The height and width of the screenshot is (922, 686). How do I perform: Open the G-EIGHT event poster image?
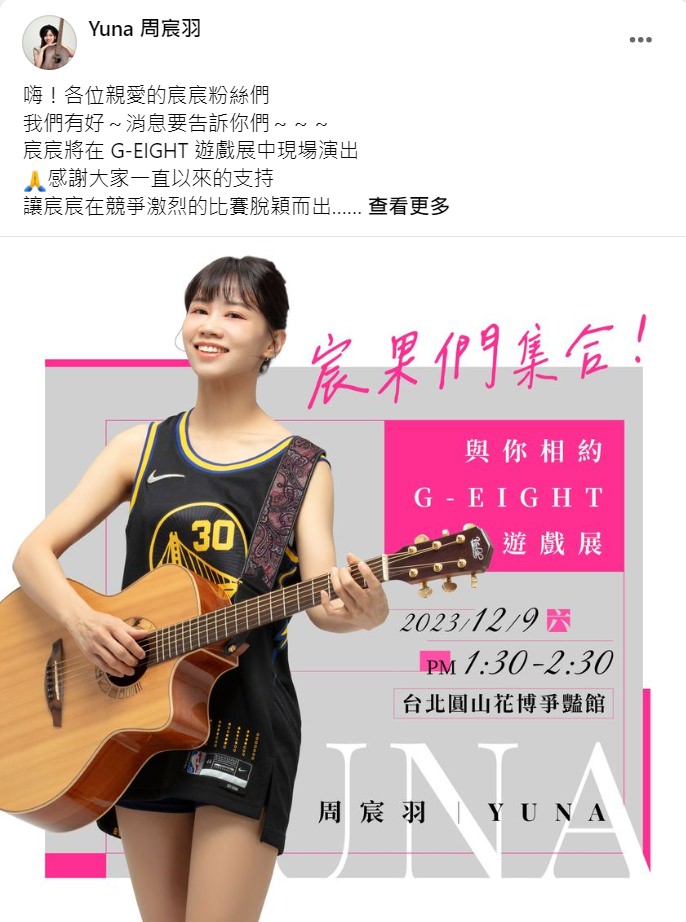click(x=343, y=580)
